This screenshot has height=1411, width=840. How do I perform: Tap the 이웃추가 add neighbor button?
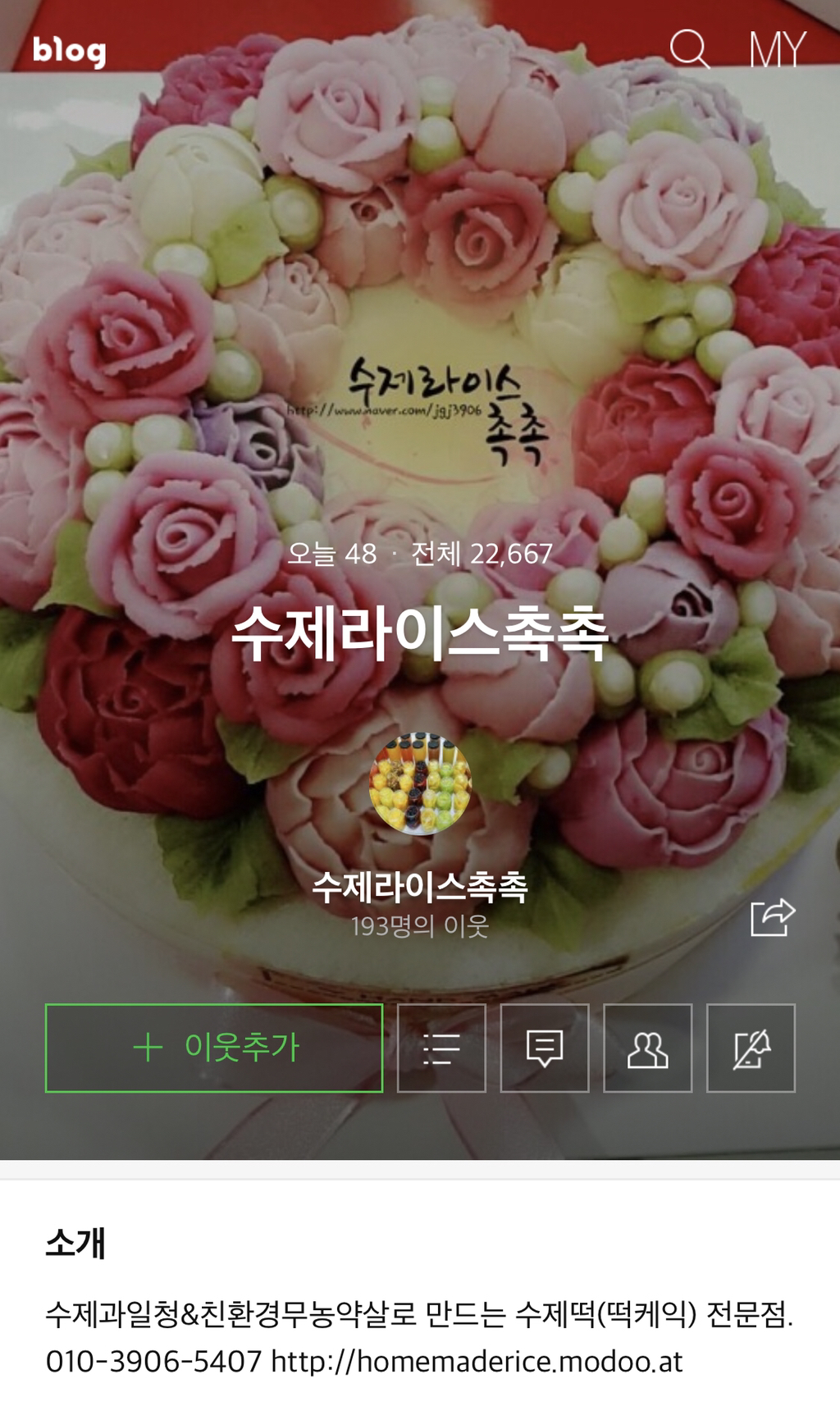pos(214,1048)
